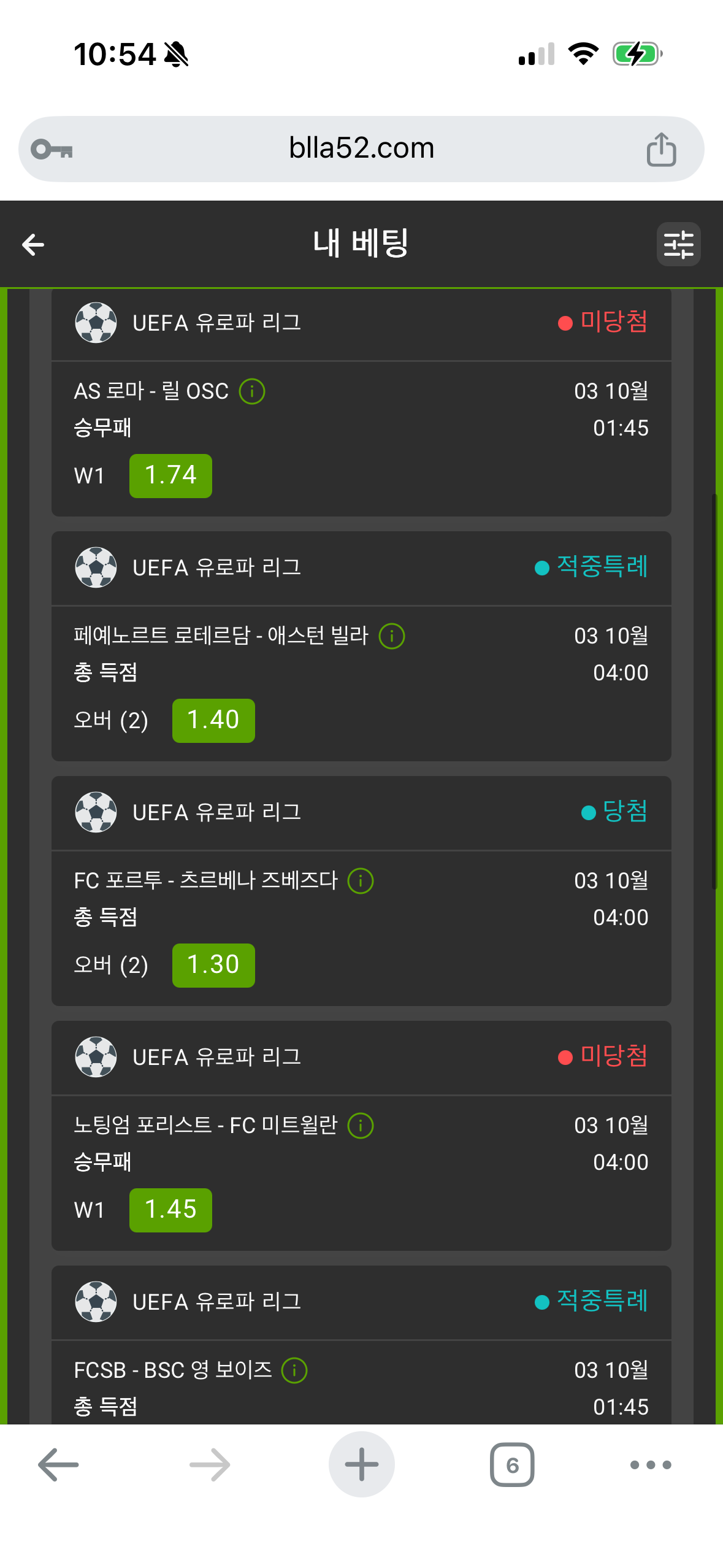723x1568 pixels.
Task: Show info for FC 포르투 - 츠르베나 즈베즈다
Action: point(361,881)
